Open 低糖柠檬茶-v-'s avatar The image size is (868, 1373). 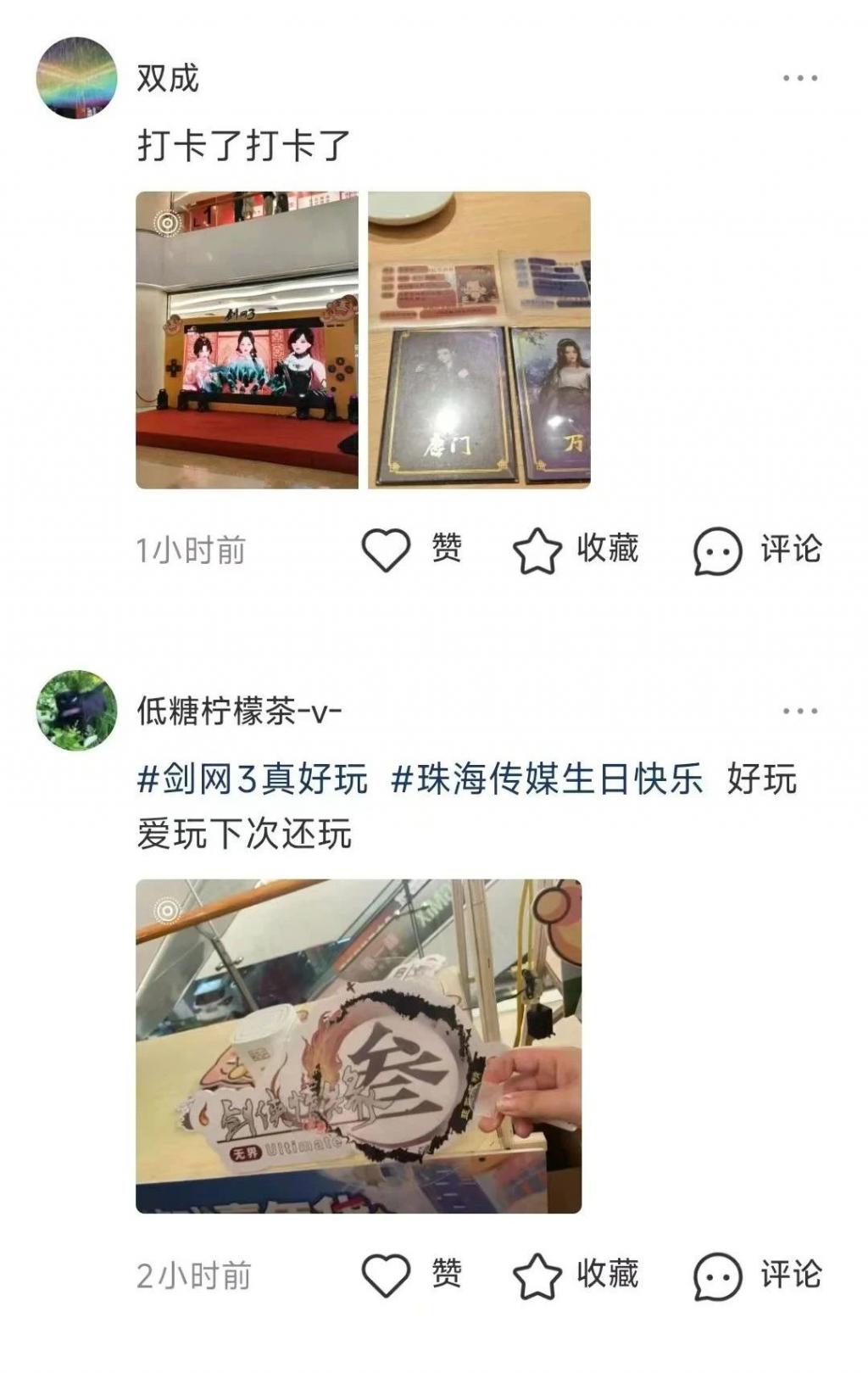76,711
